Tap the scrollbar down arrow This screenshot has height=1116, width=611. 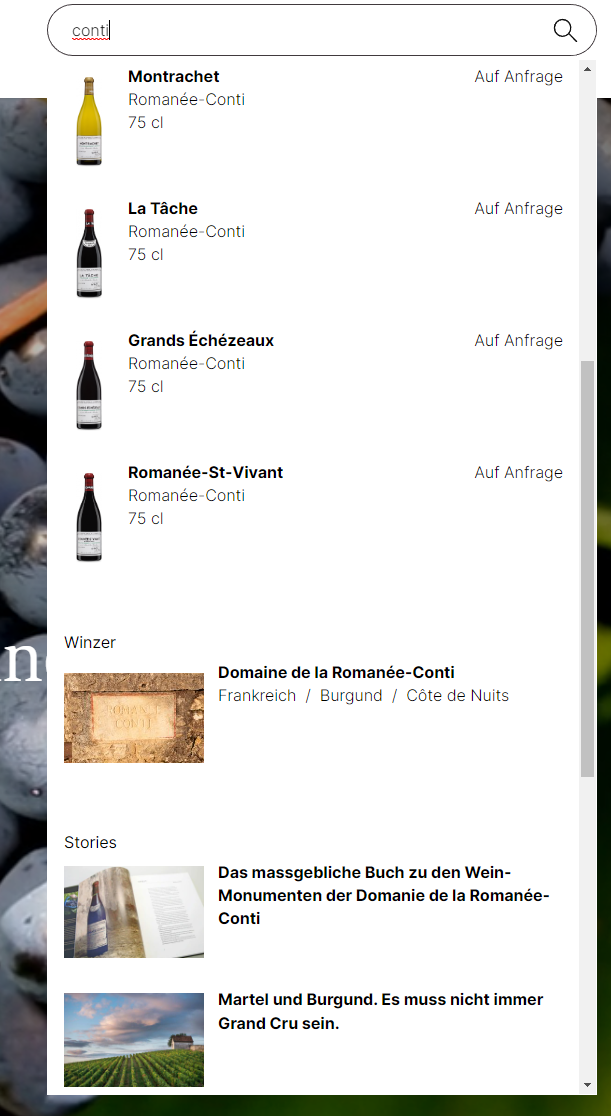pos(587,1085)
